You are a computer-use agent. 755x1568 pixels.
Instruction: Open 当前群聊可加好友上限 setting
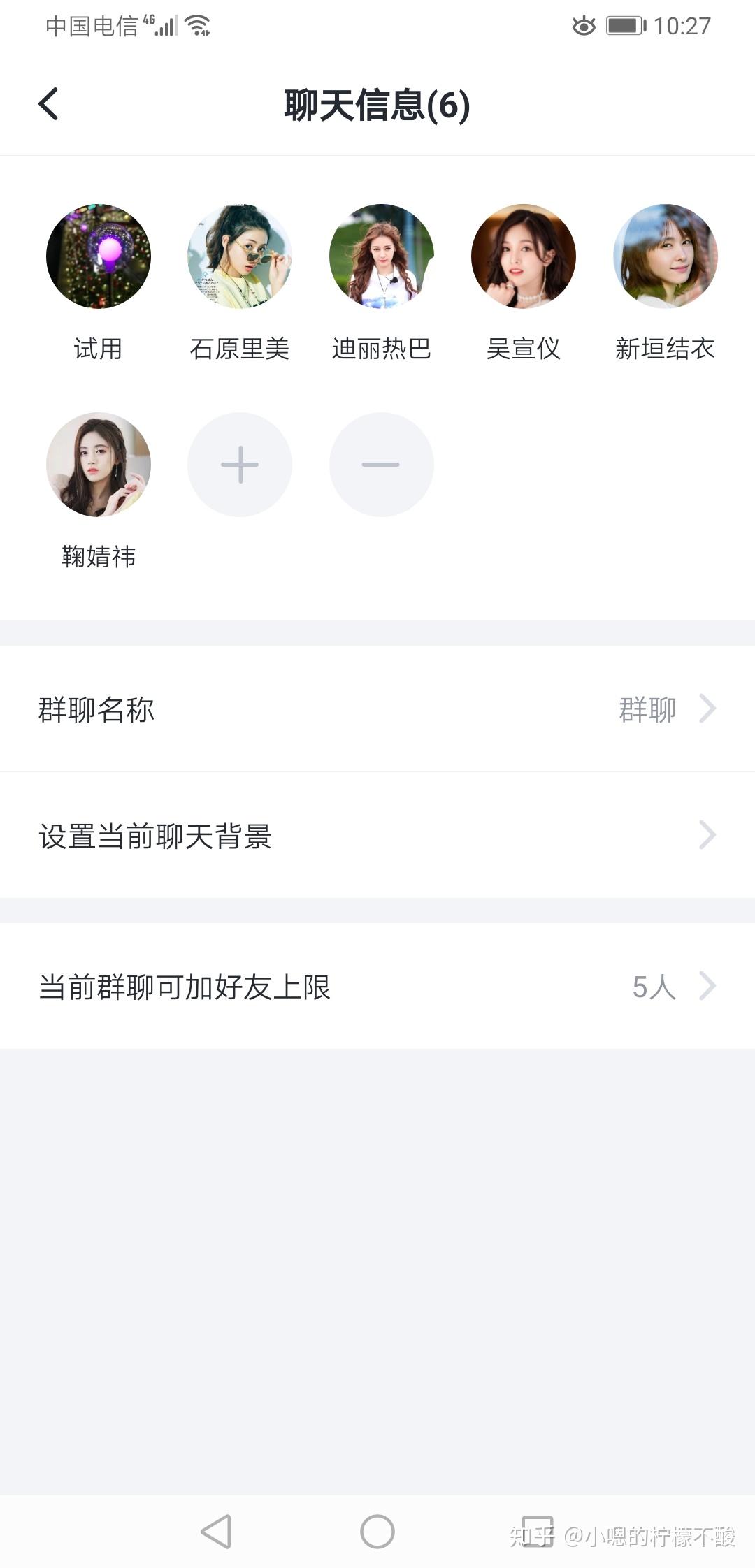point(377,987)
